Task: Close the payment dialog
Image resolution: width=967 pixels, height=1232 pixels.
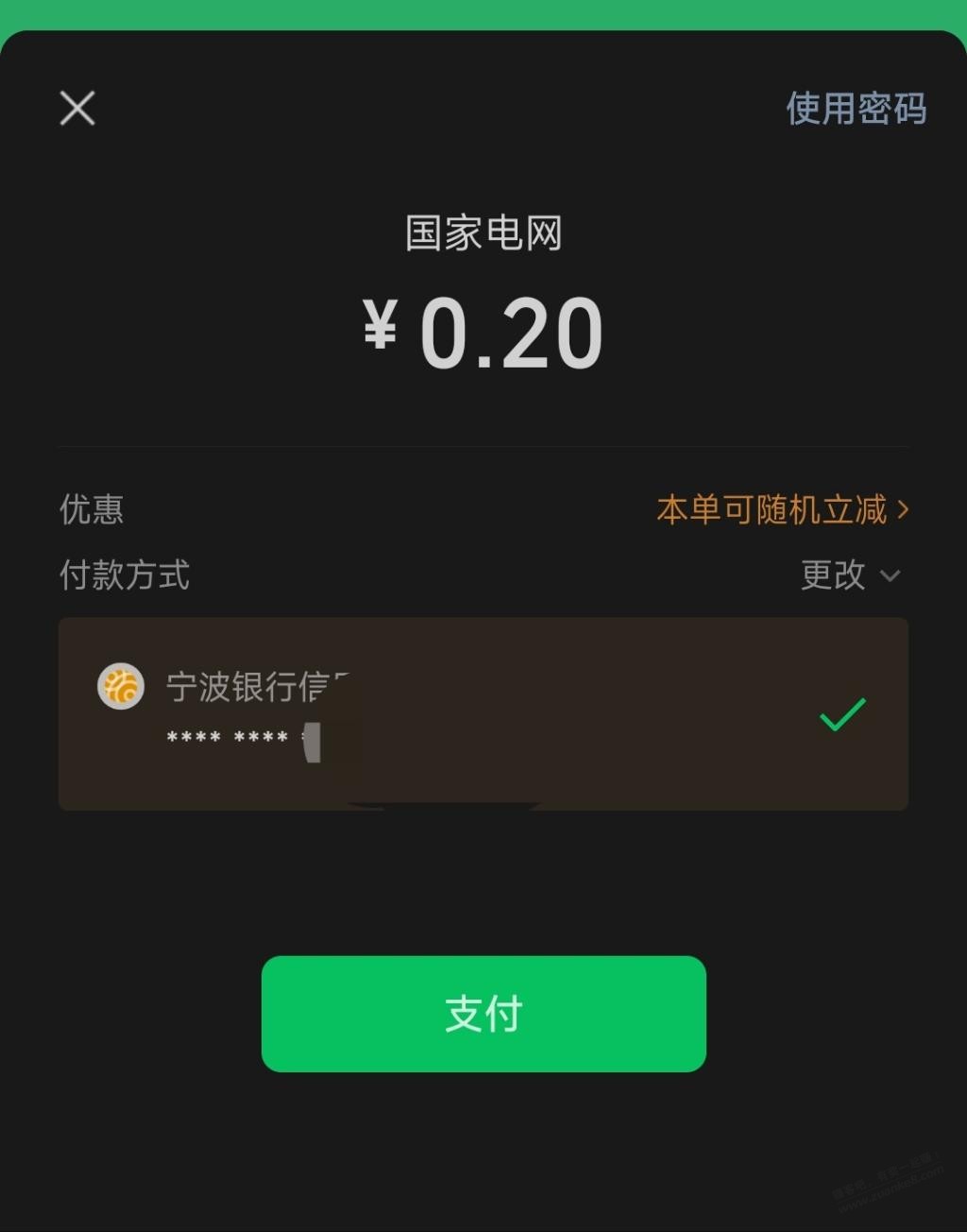Action: [77, 109]
